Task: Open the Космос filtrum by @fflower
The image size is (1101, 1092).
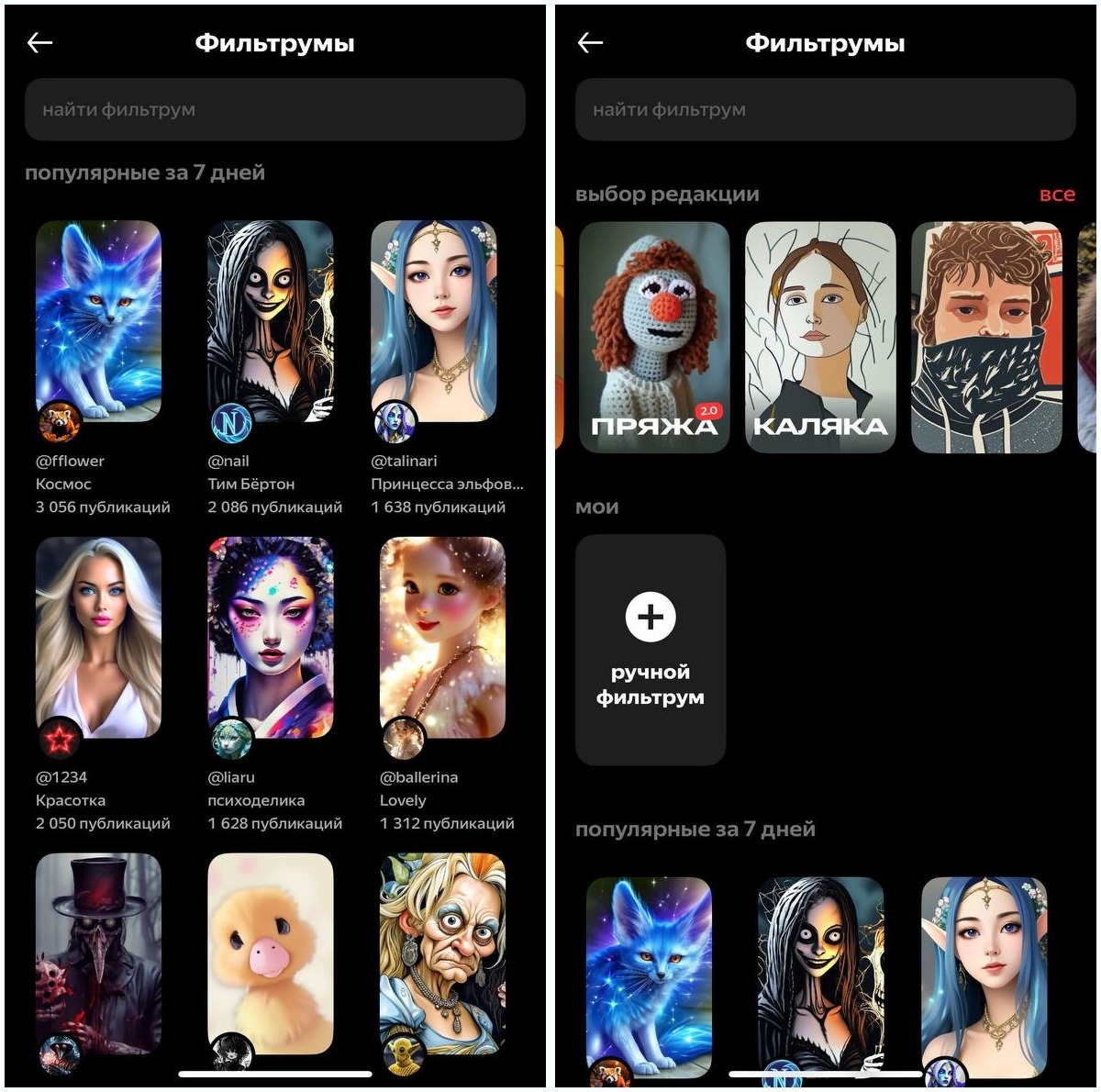Action: click(x=98, y=320)
